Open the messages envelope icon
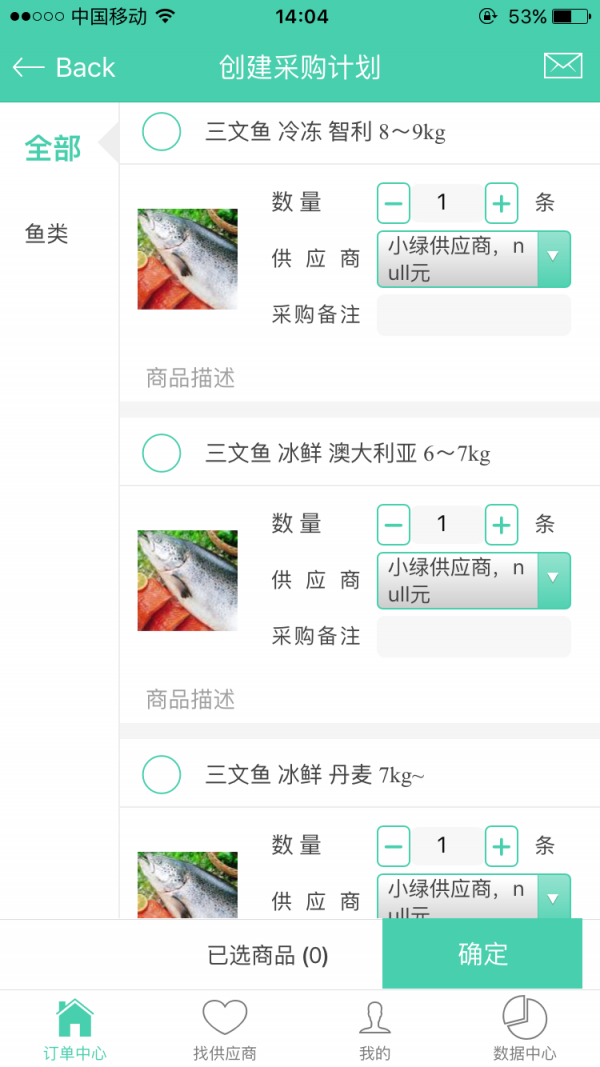The image size is (600, 1067). coord(563,66)
